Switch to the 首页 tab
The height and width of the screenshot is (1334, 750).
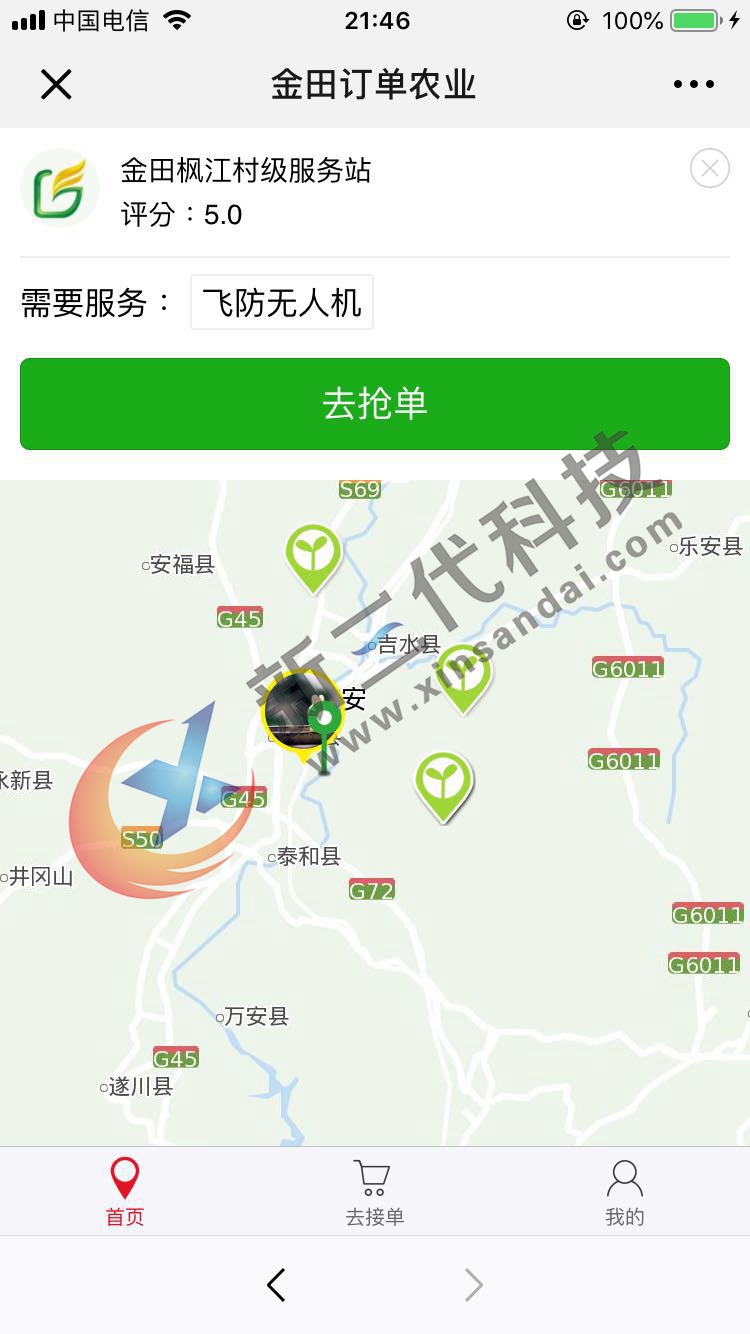125,1192
